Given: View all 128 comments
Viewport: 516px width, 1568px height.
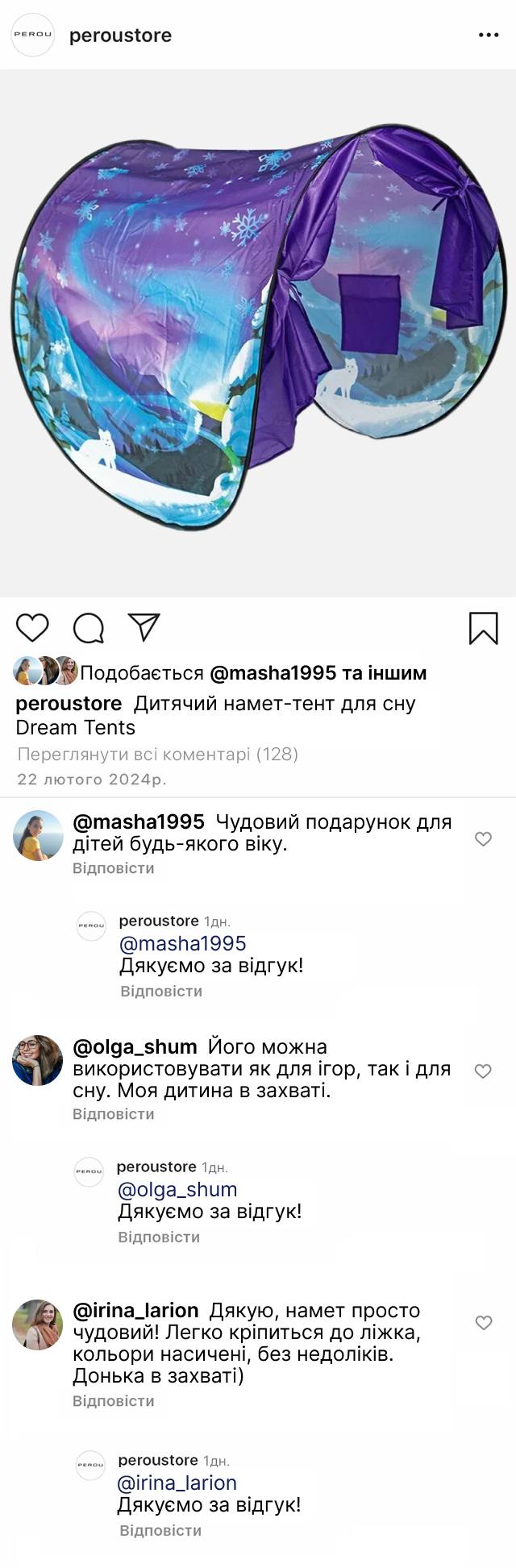Looking at the screenshot, I should [157, 755].
